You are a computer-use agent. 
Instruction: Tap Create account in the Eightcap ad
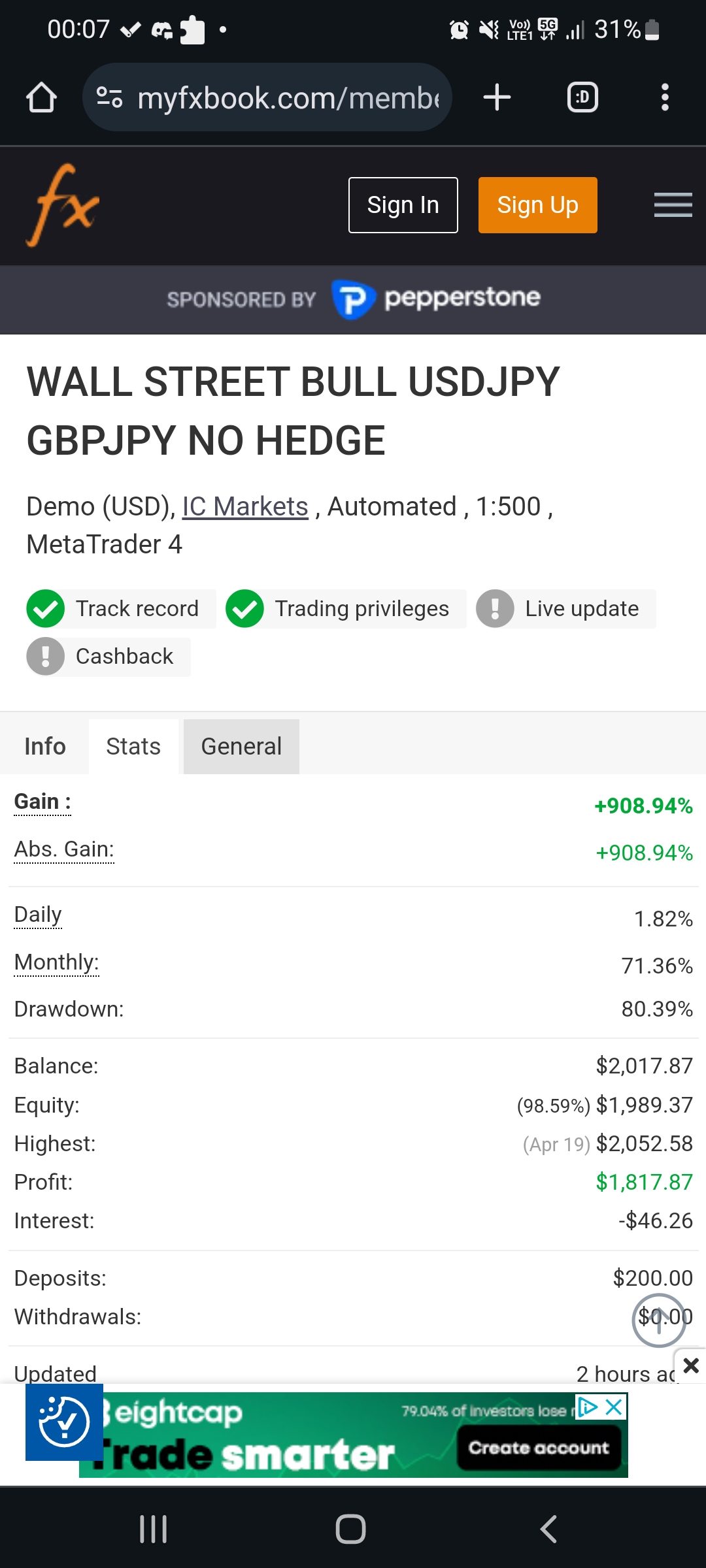(x=539, y=1448)
